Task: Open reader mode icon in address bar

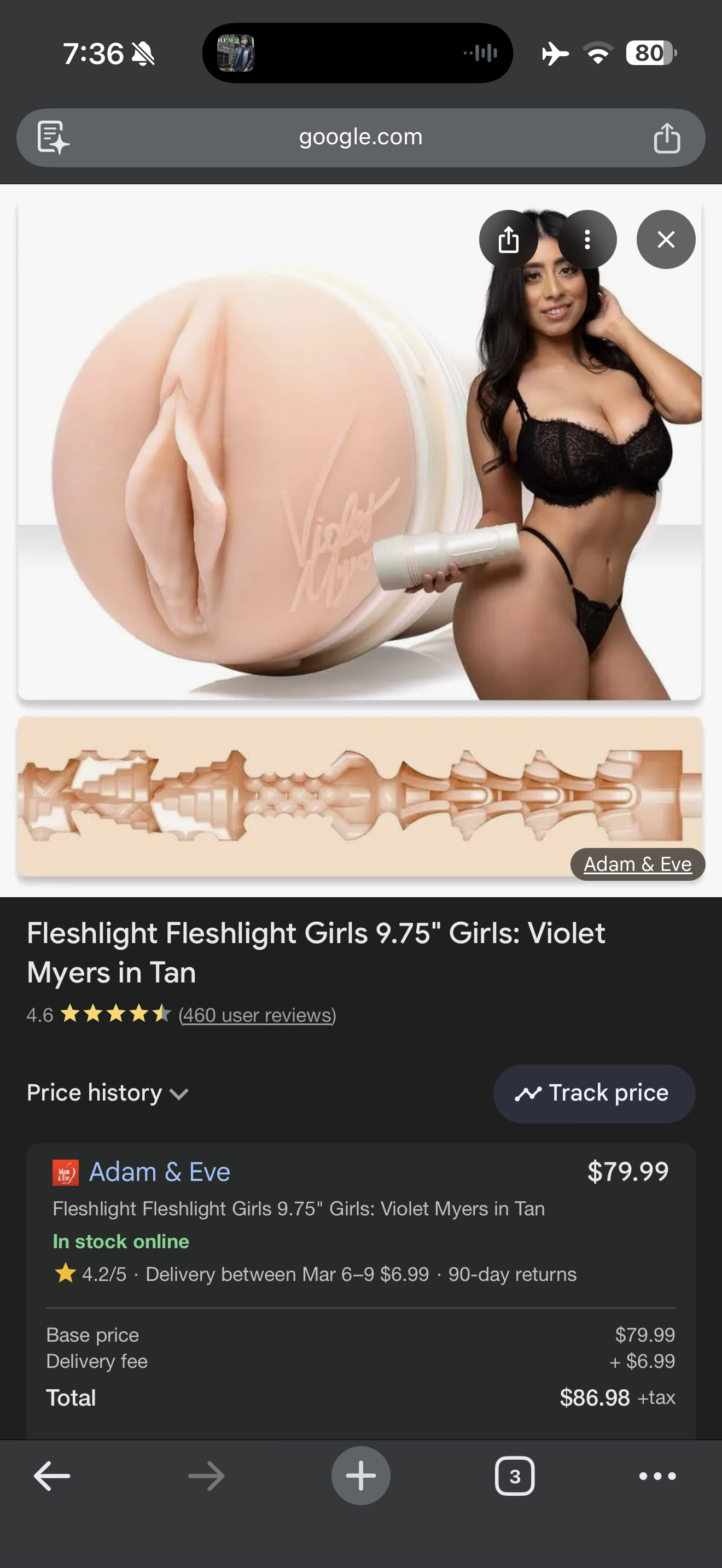Action: 53,138
